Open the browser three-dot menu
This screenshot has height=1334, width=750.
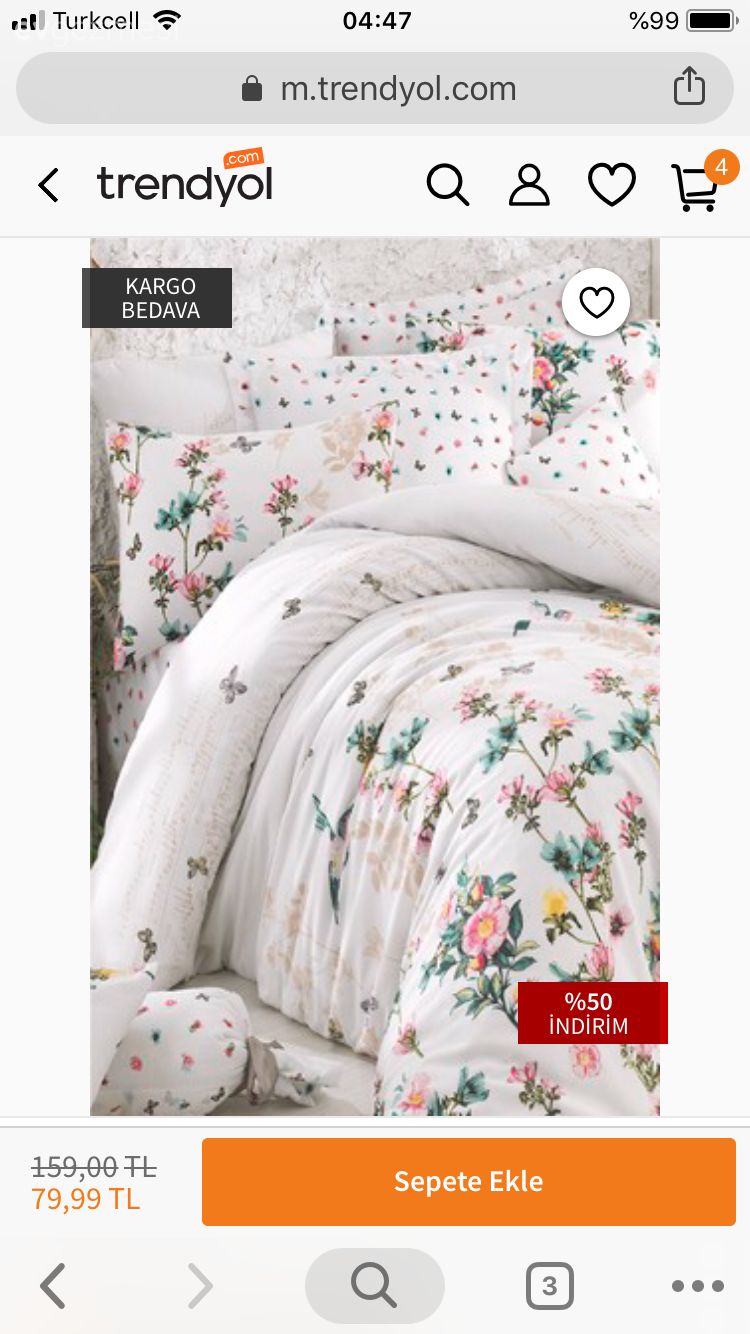click(x=697, y=1286)
